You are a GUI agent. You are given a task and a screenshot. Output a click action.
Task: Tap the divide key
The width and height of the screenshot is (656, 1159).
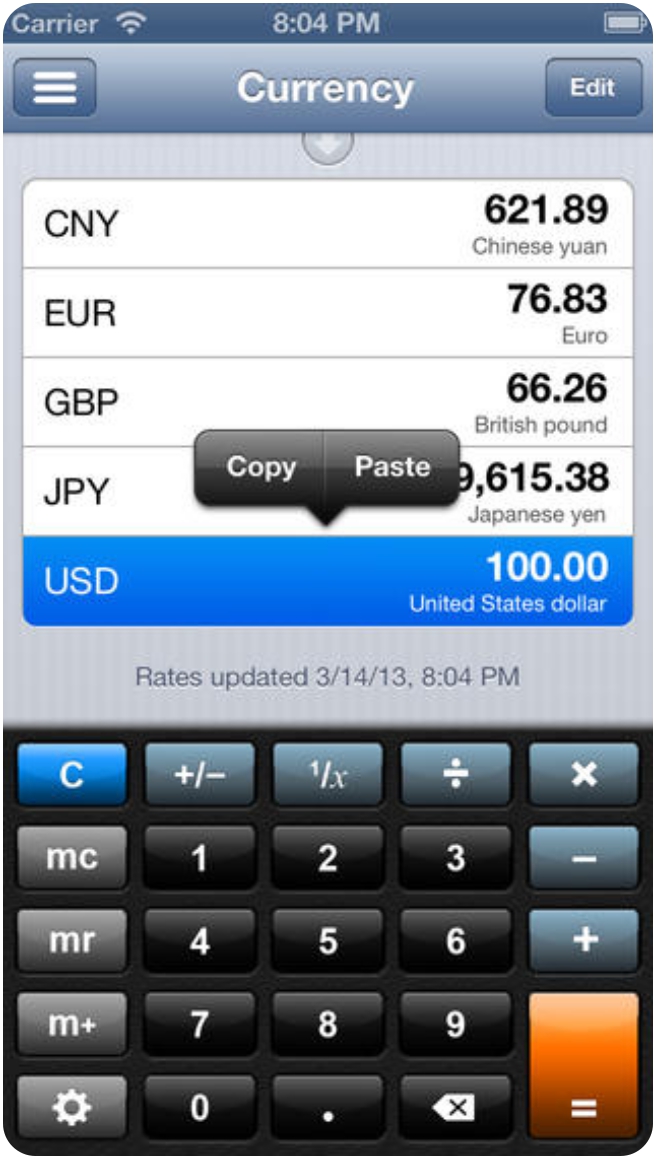coord(456,775)
